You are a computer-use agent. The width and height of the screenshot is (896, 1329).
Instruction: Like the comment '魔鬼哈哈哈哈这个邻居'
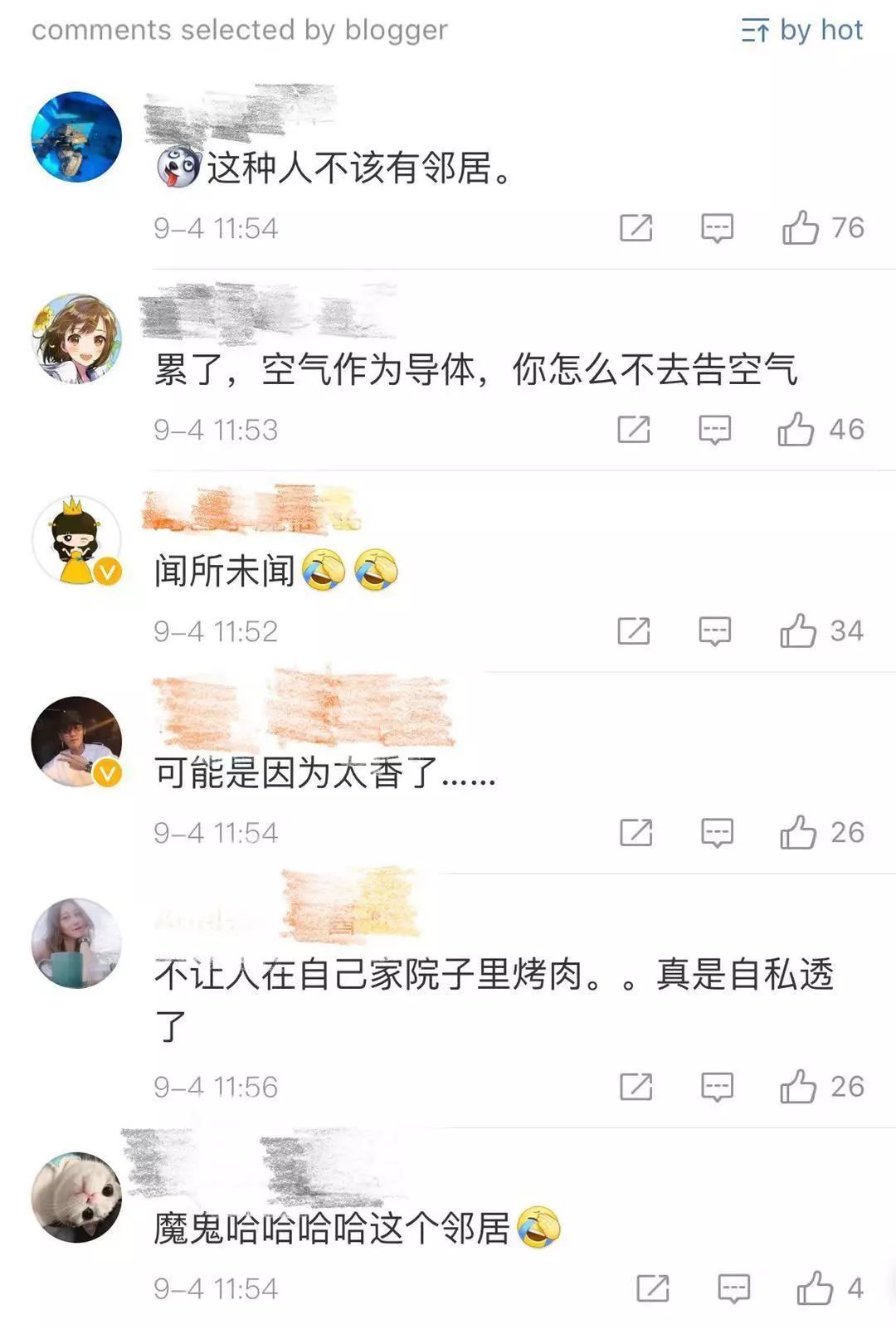[815, 1288]
